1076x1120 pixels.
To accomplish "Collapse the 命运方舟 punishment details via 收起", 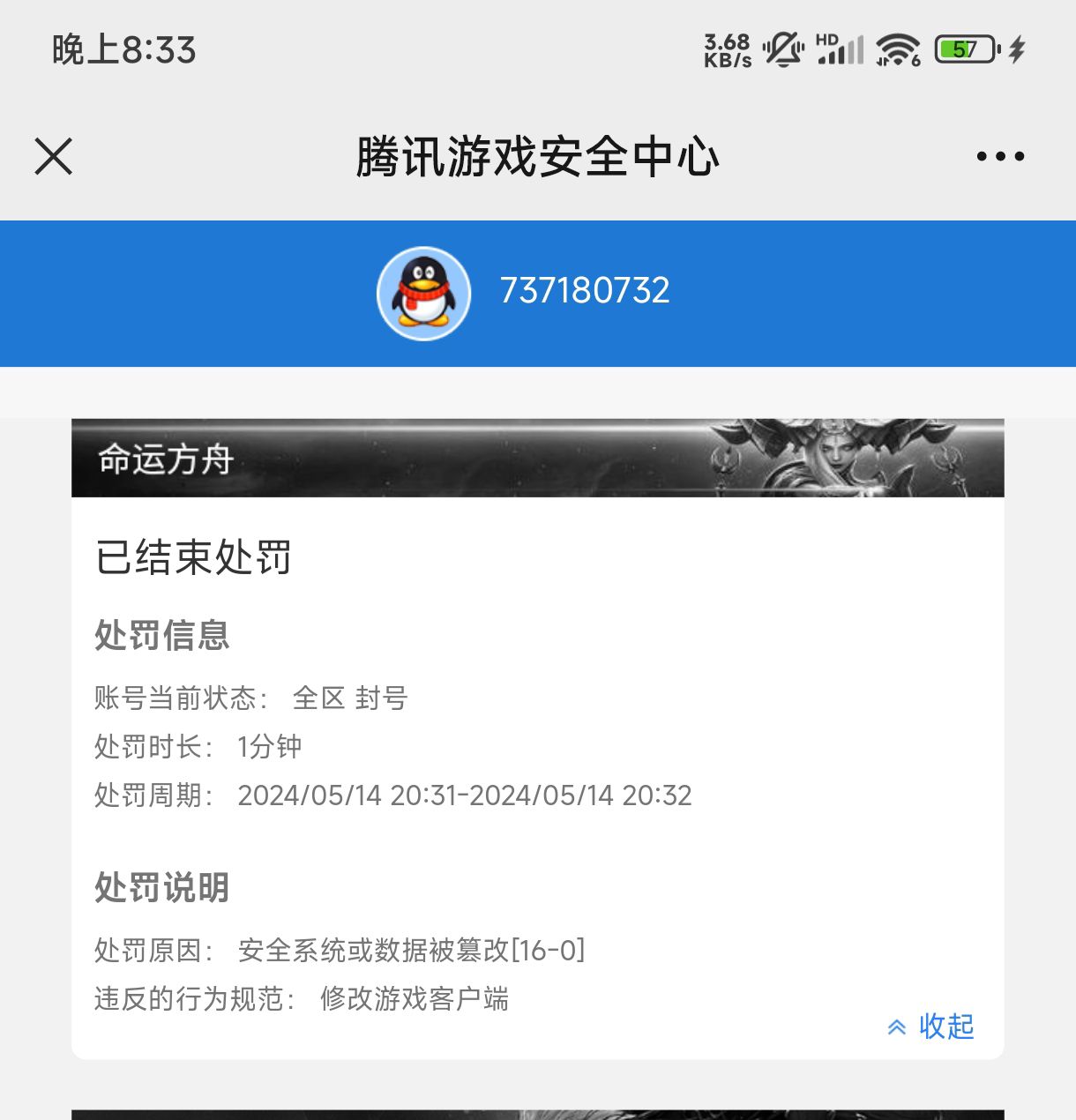I will [945, 1027].
